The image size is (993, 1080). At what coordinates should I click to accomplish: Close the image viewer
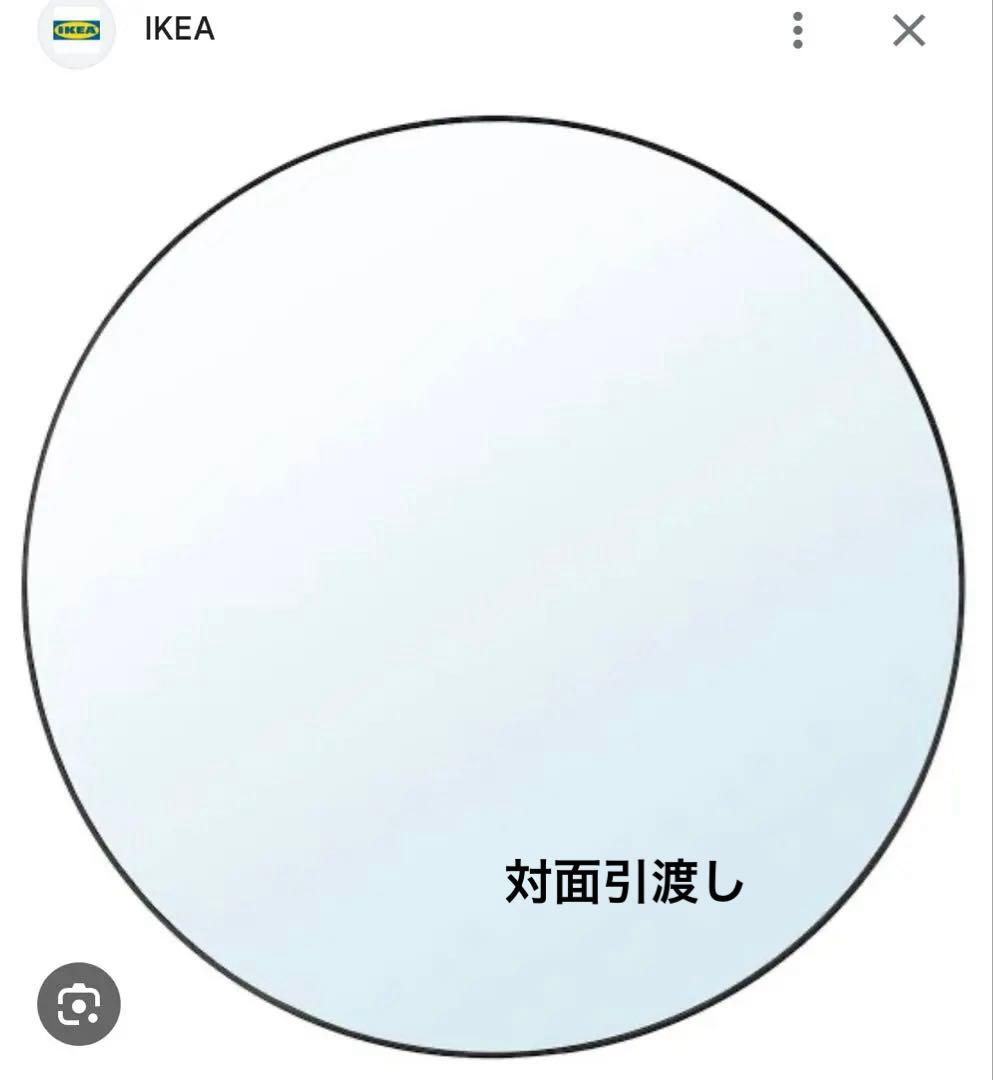908,31
